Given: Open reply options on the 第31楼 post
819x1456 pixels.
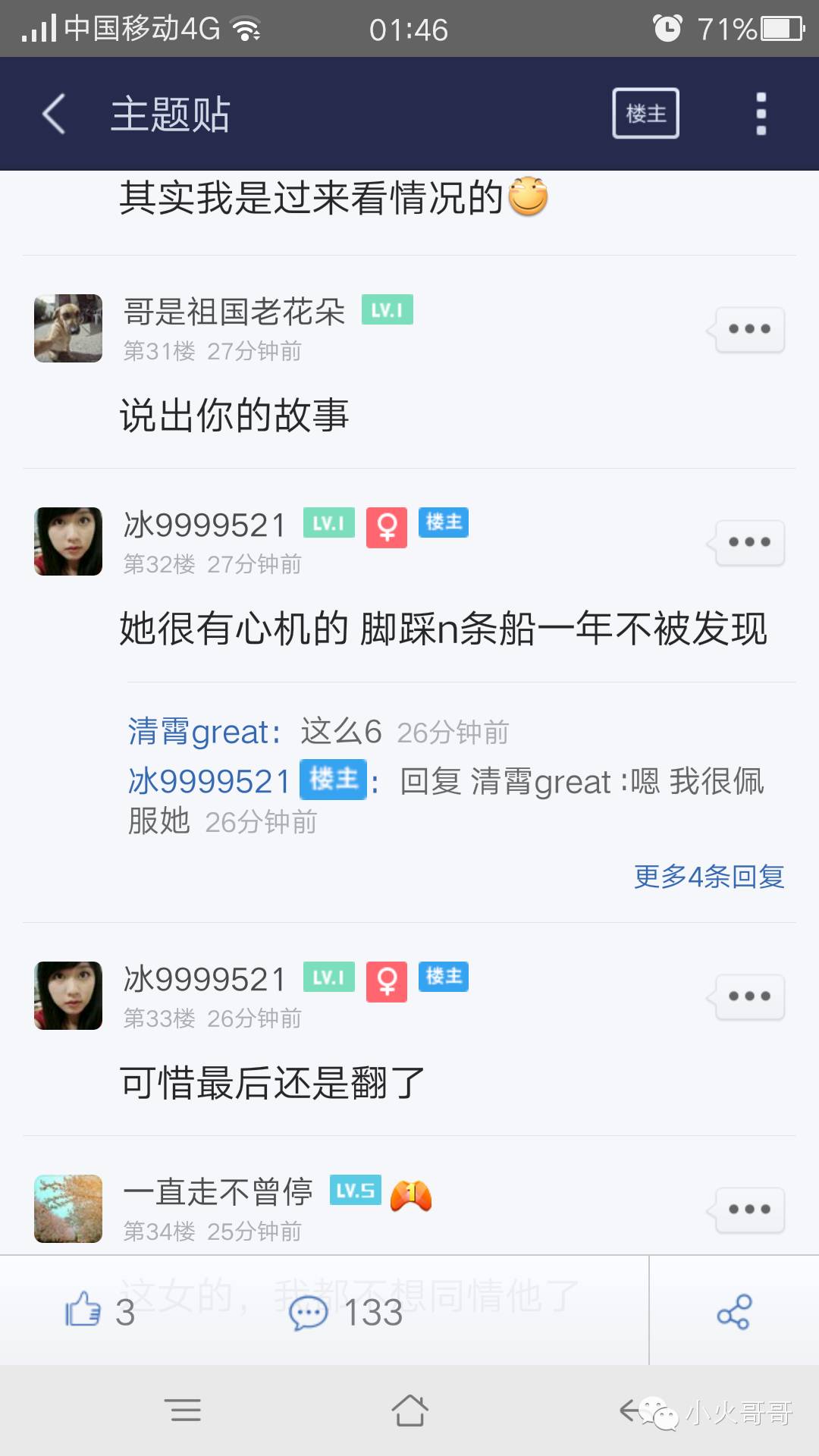Looking at the screenshot, I should [x=748, y=329].
